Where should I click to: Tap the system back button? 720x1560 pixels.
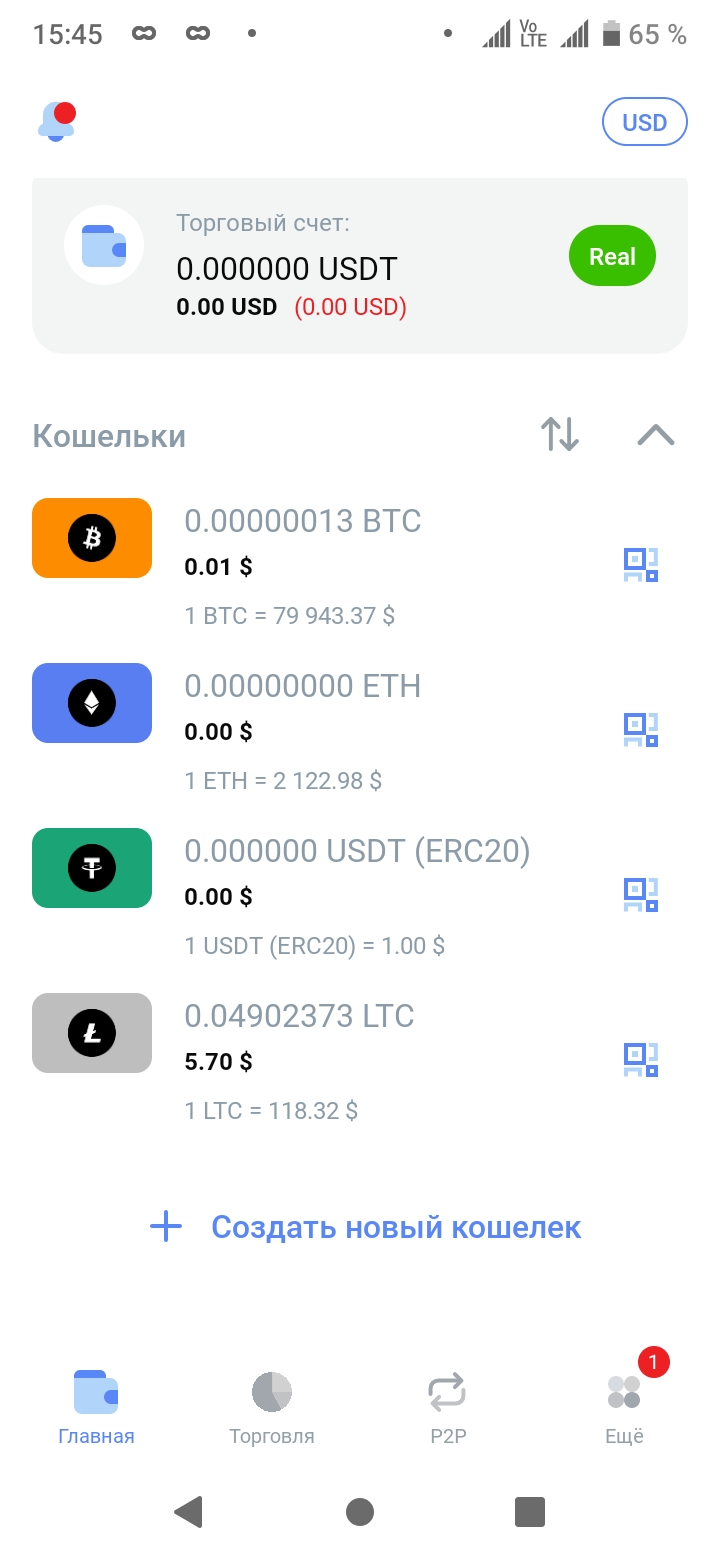pyautogui.click(x=188, y=1512)
